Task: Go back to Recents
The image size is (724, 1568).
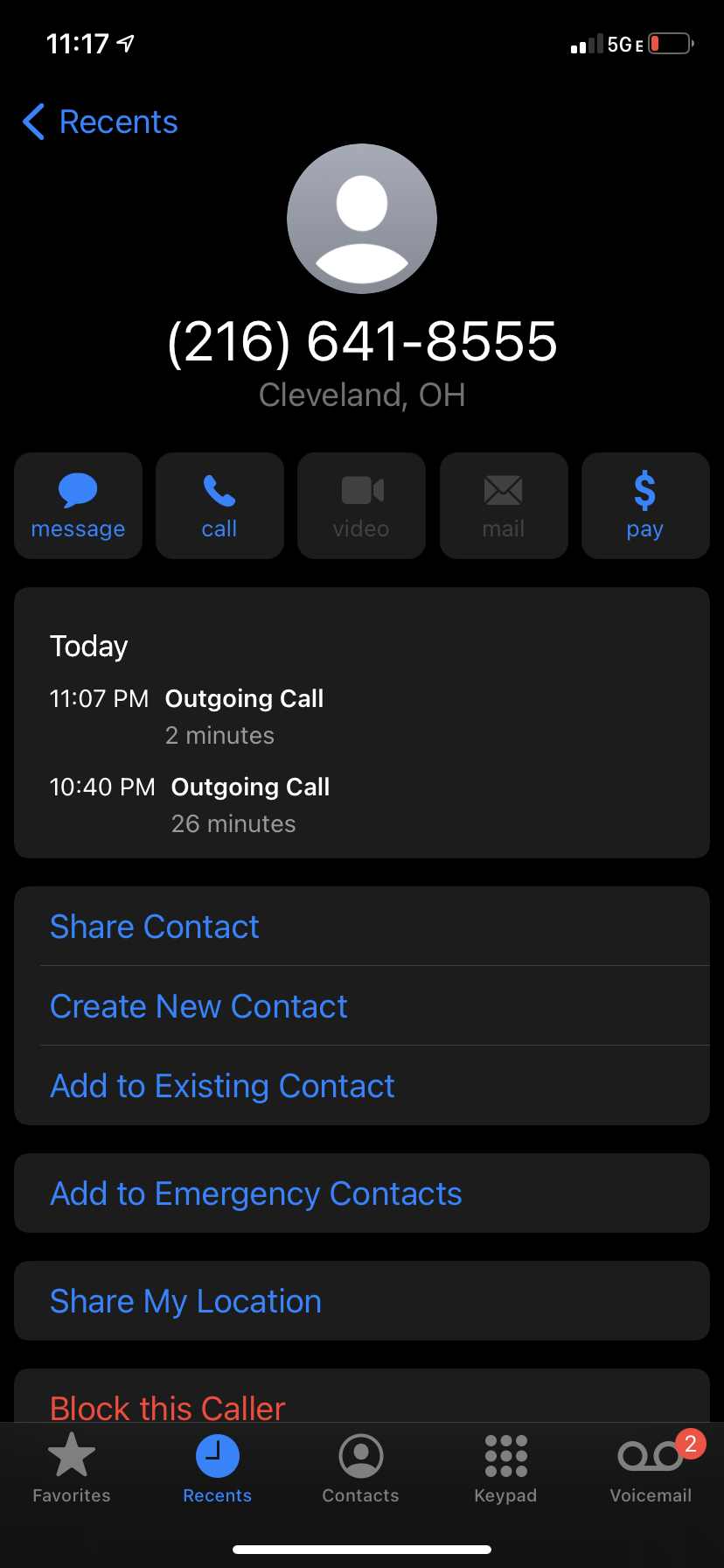Action: (101, 122)
